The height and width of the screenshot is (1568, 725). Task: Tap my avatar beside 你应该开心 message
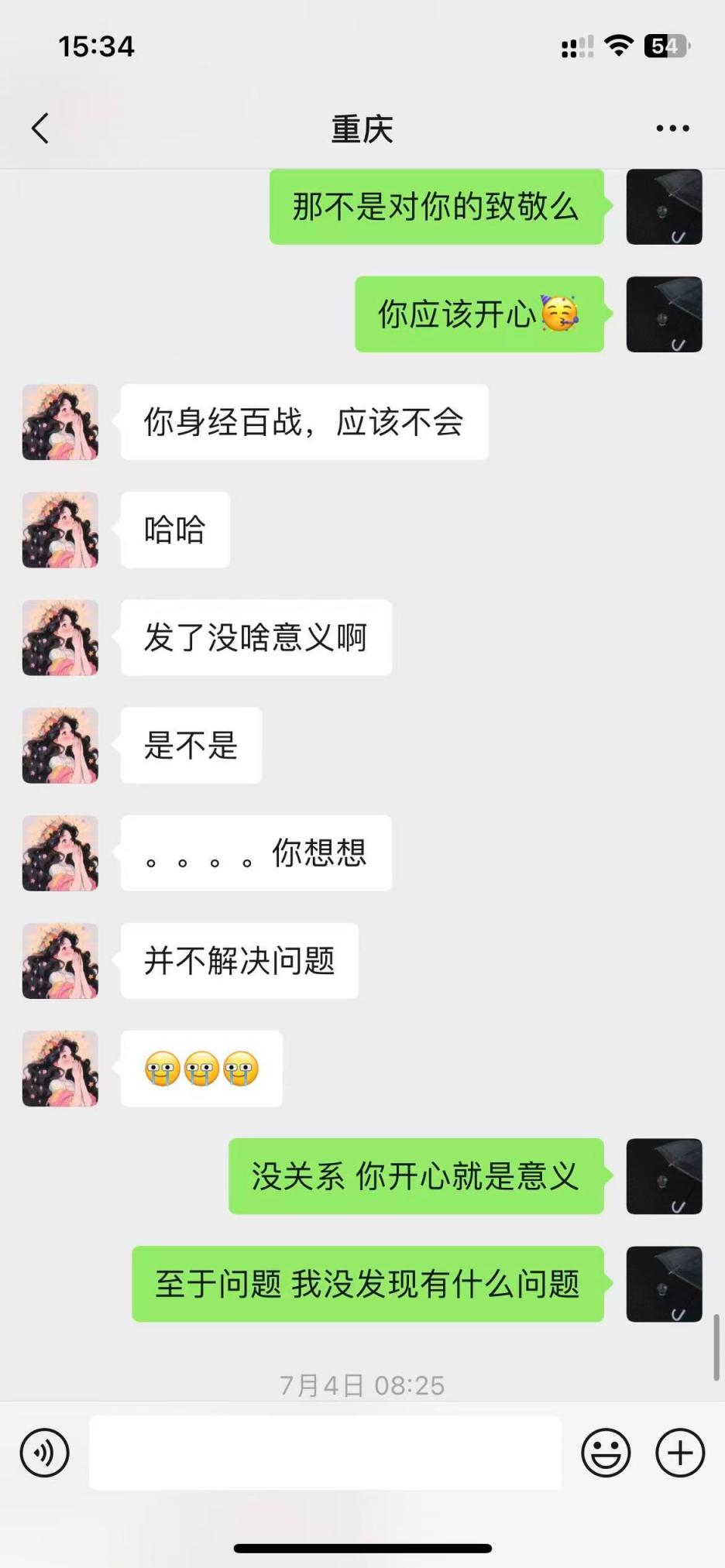coord(664,314)
